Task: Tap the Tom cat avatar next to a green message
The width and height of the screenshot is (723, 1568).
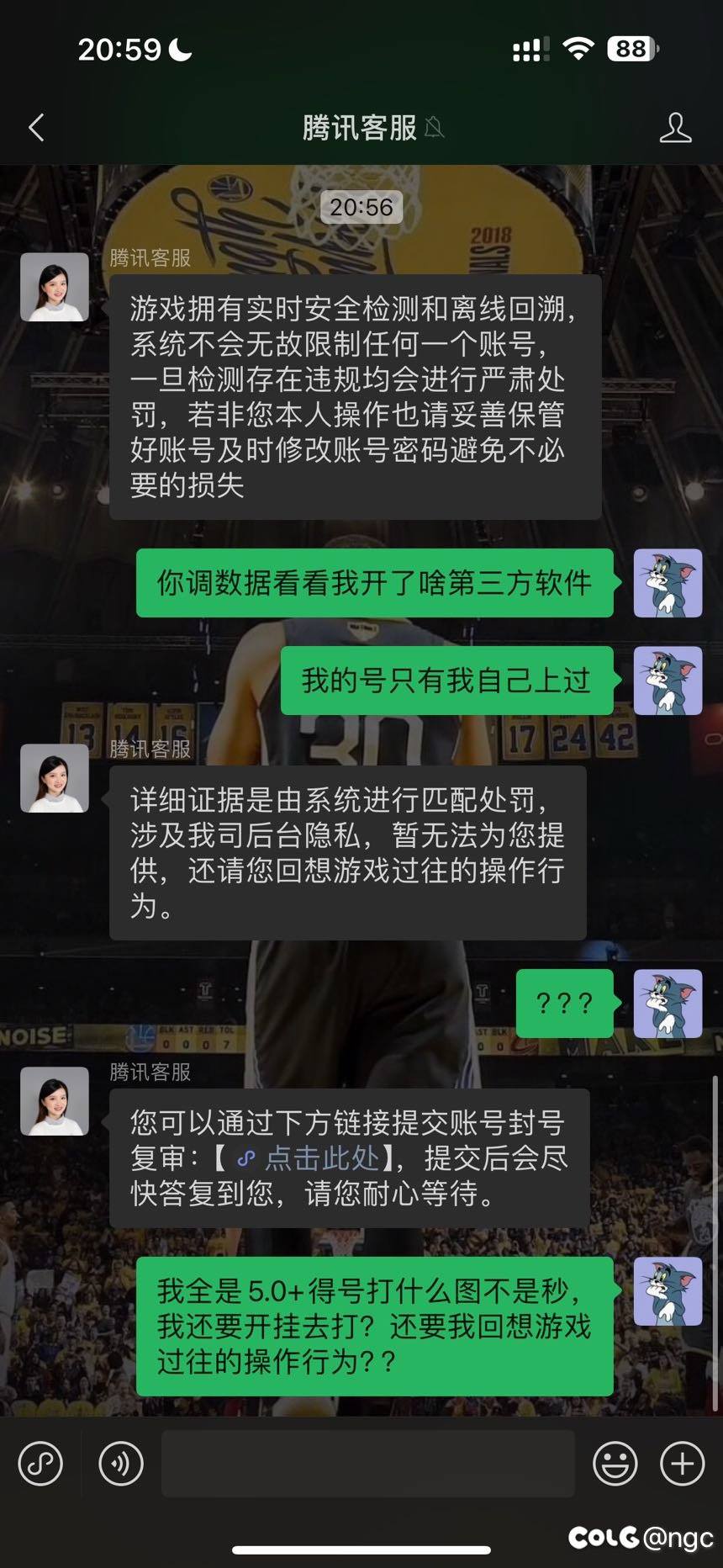Action: point(668,585)
